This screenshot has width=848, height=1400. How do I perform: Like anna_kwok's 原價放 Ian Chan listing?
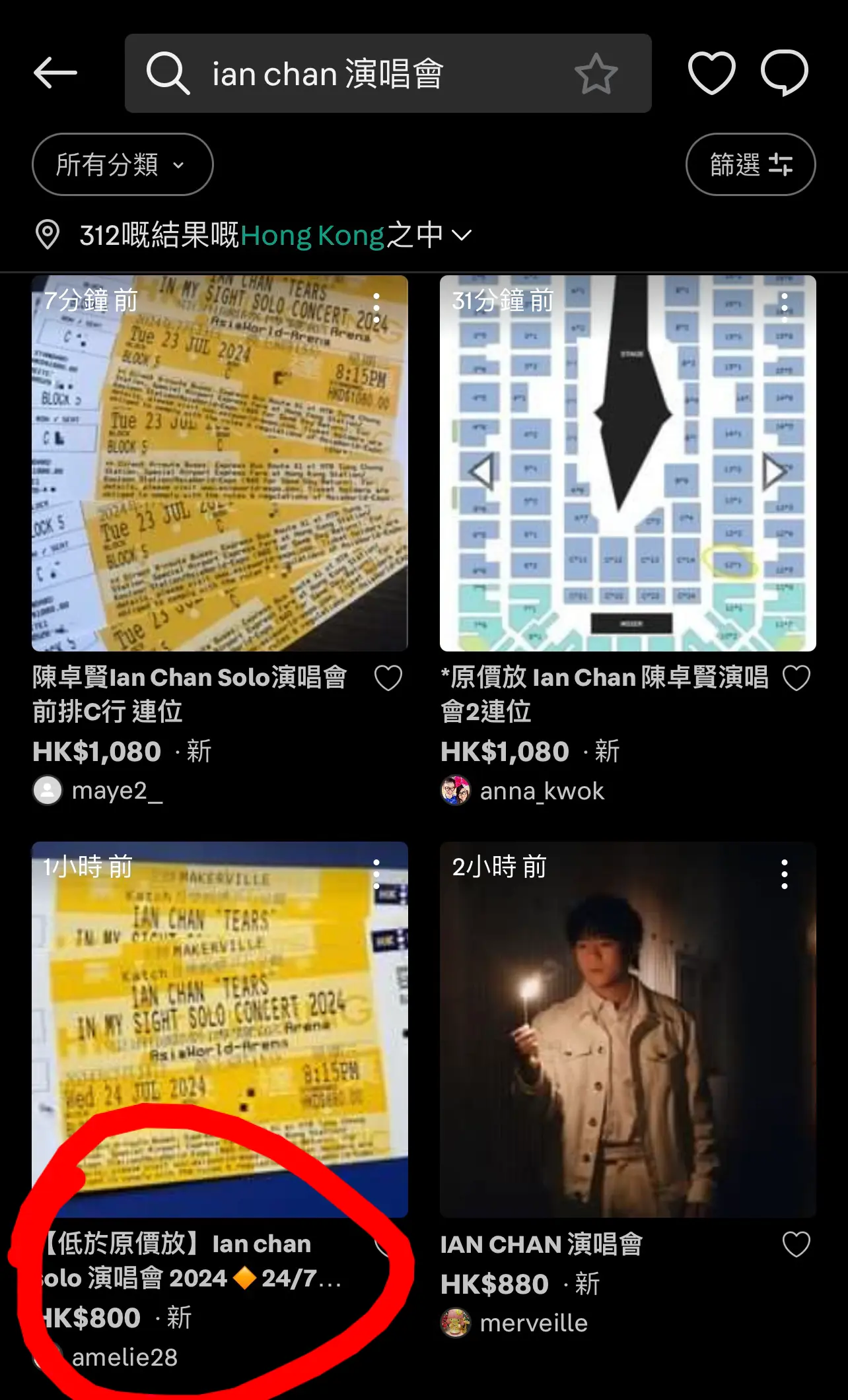pyautogui.click(x=796, y=678)
